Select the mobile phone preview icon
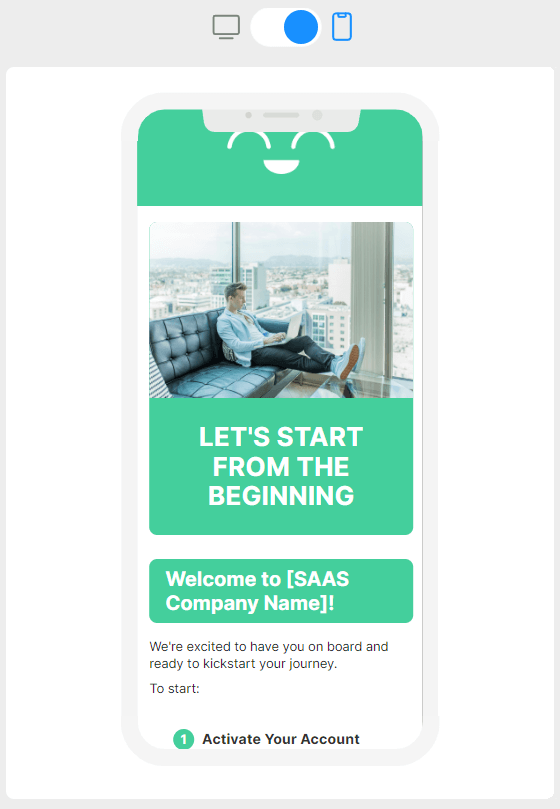Screen dimensions: 560x809 [342, 27]
